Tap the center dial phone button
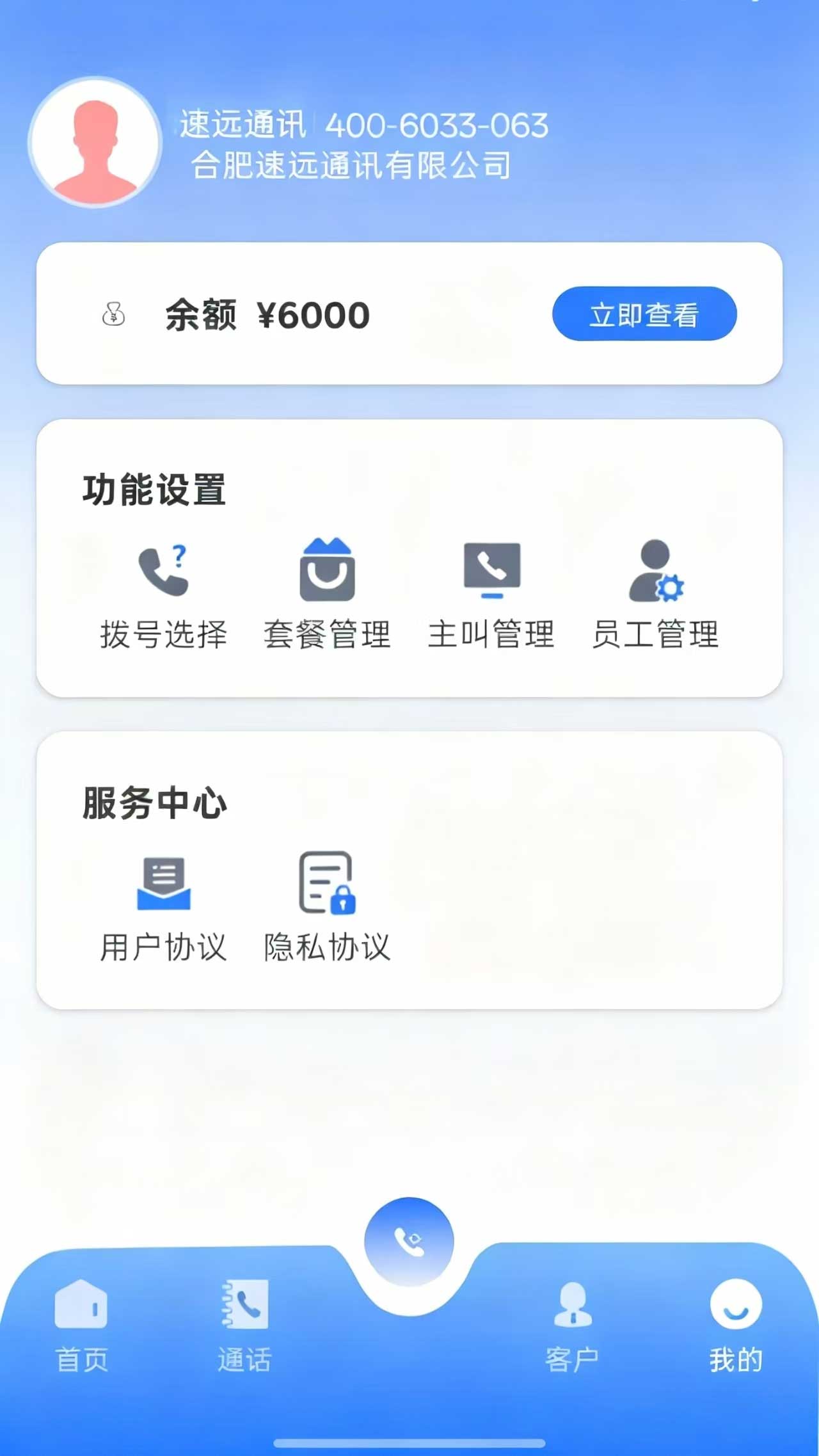The width and height of the screenshot is (819, 1456). (409, 1242)
